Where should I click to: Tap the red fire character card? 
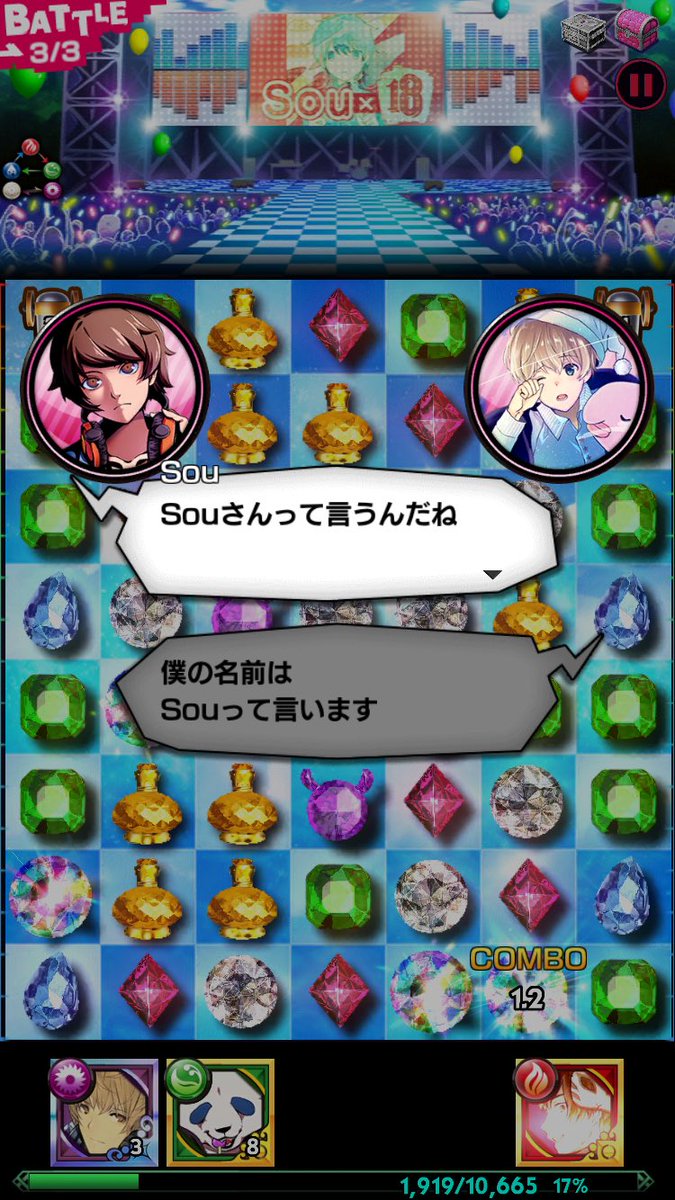[569, 1113]
